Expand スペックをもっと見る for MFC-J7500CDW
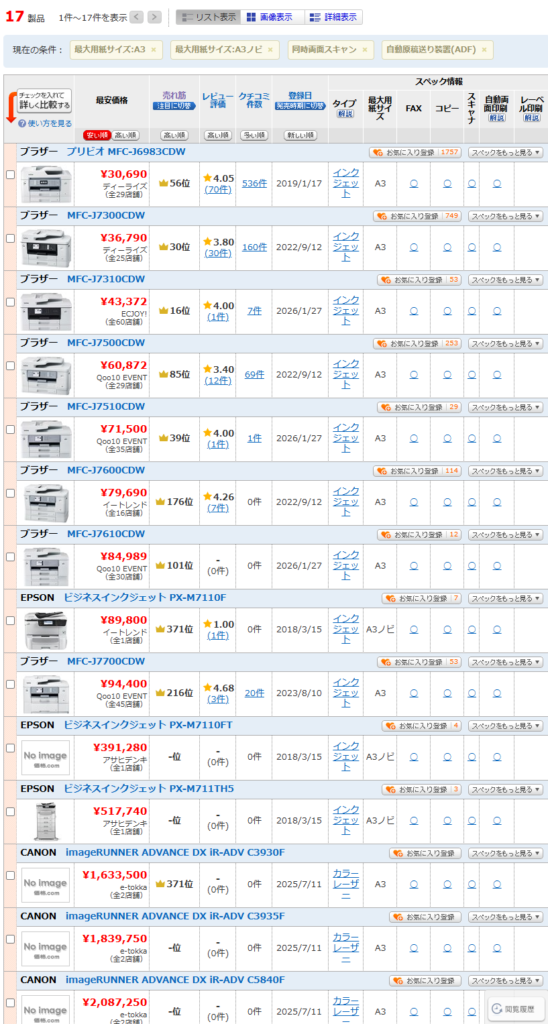Screen dimensions: 548x1024 506,344
